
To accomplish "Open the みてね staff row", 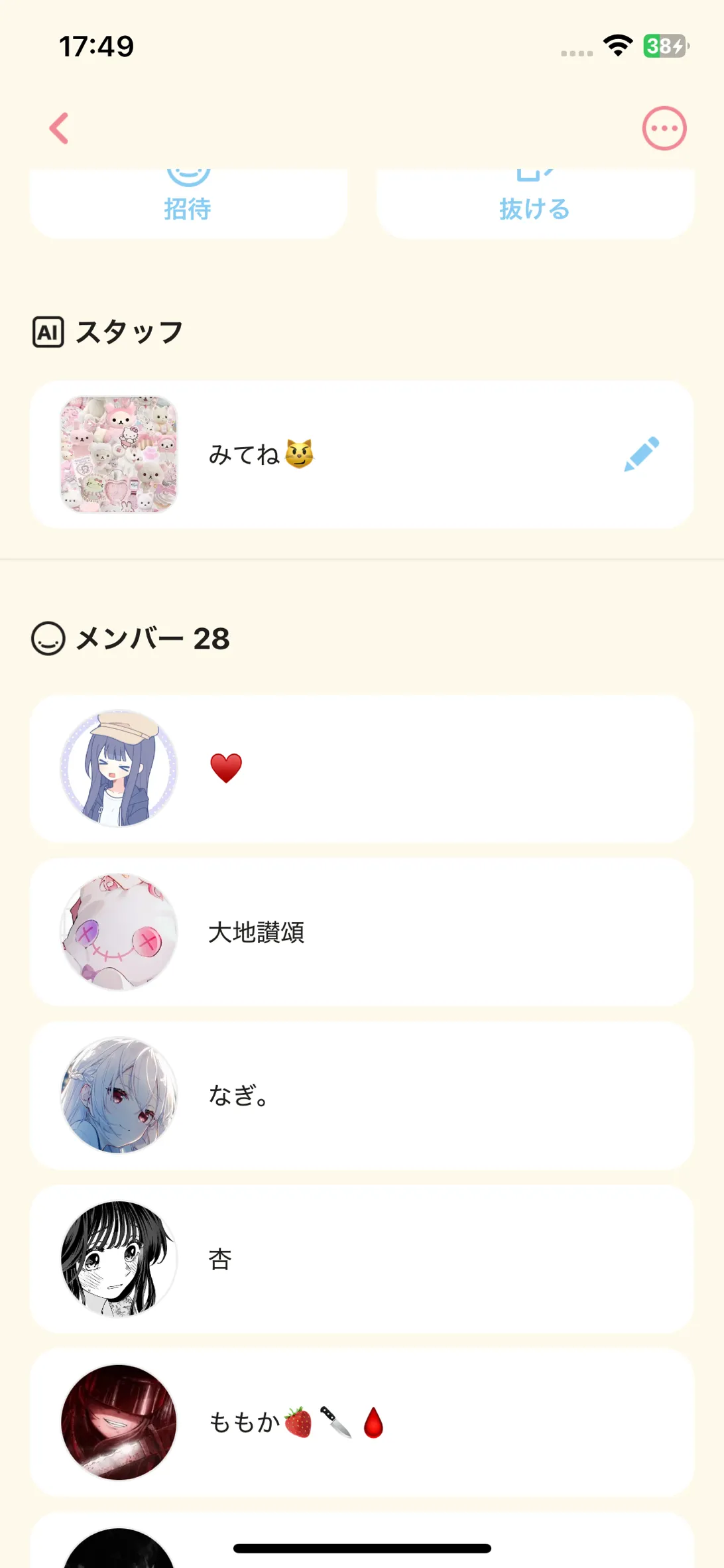I will point(361,454).
